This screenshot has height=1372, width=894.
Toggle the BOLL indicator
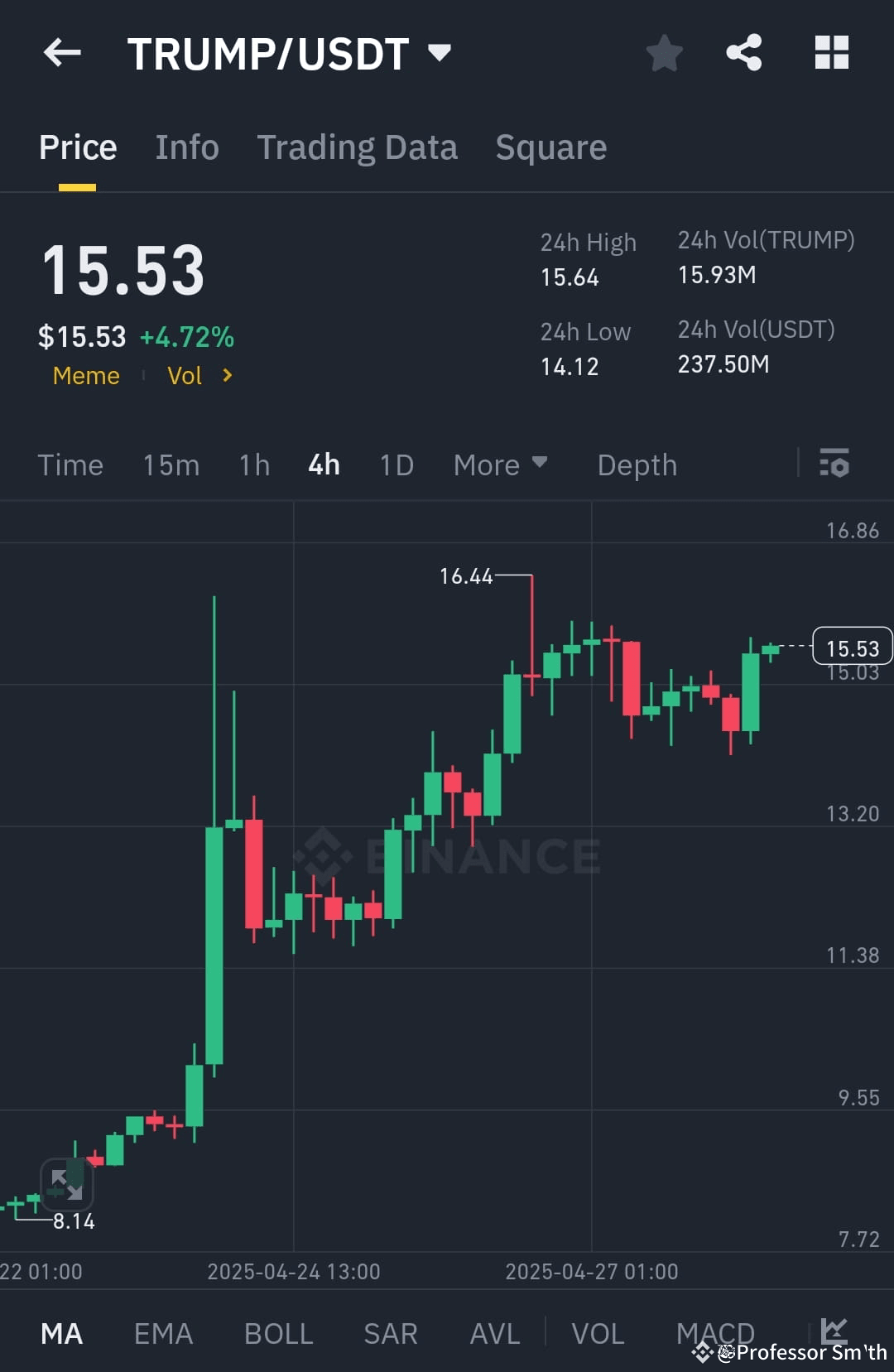click(x=278, y=1331)
